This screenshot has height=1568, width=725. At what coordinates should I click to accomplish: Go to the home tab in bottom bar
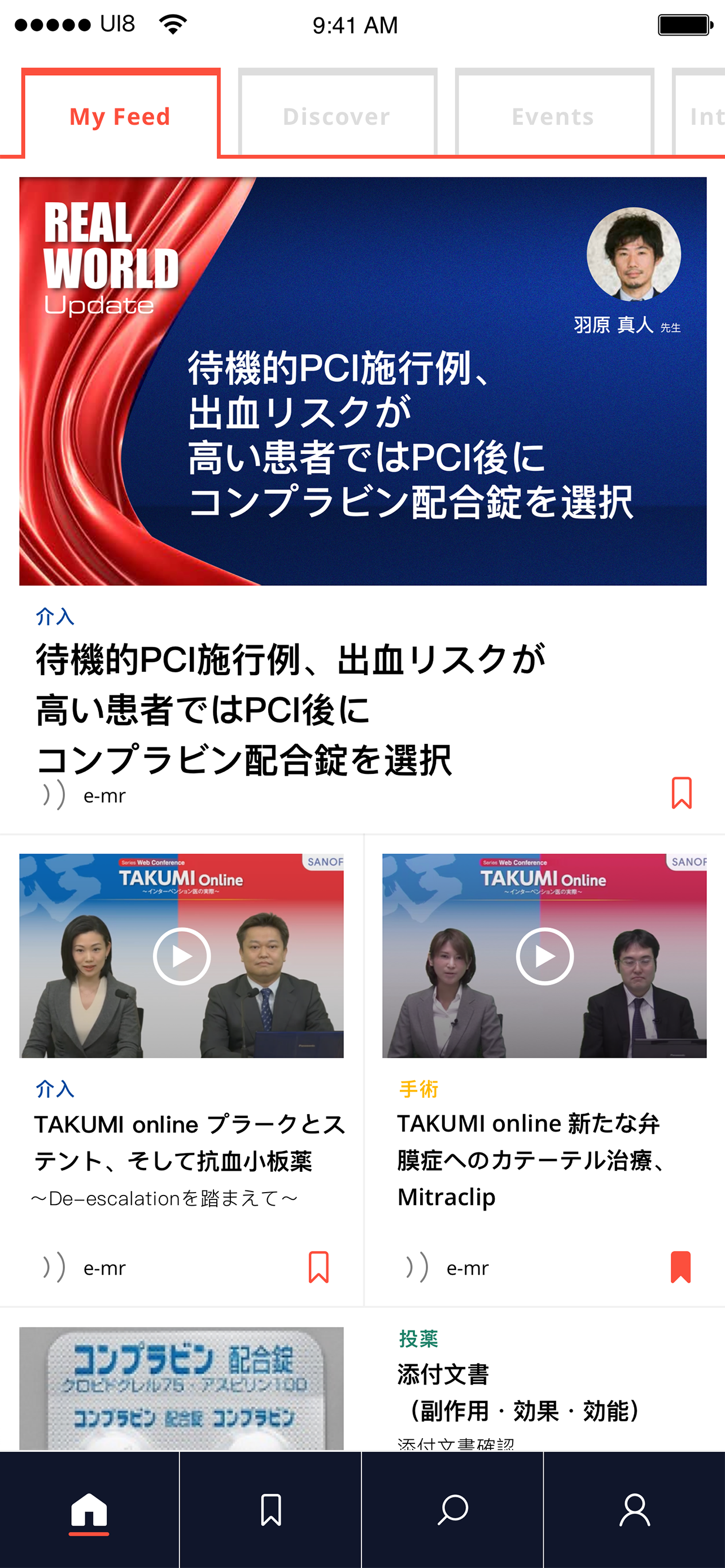(89, 1509)
